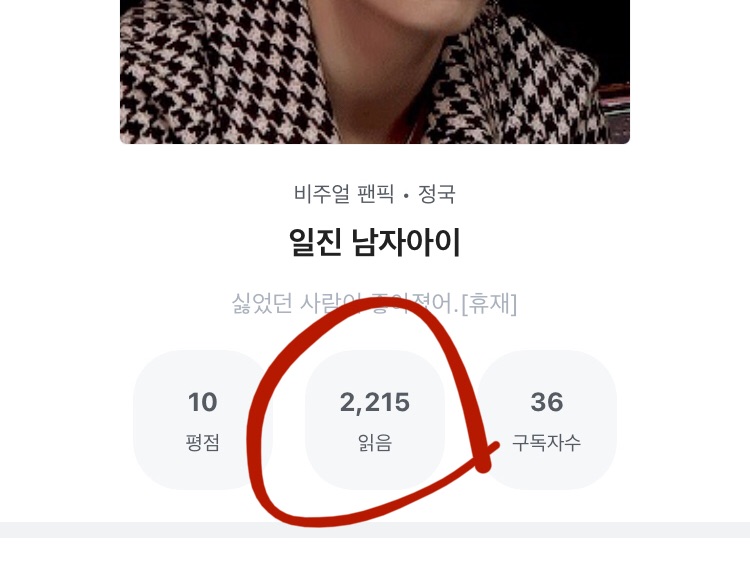Viewport: 750px width, 562px height.
Task: Open the 평점 rating tile showing 10
Action: (202, 420)
